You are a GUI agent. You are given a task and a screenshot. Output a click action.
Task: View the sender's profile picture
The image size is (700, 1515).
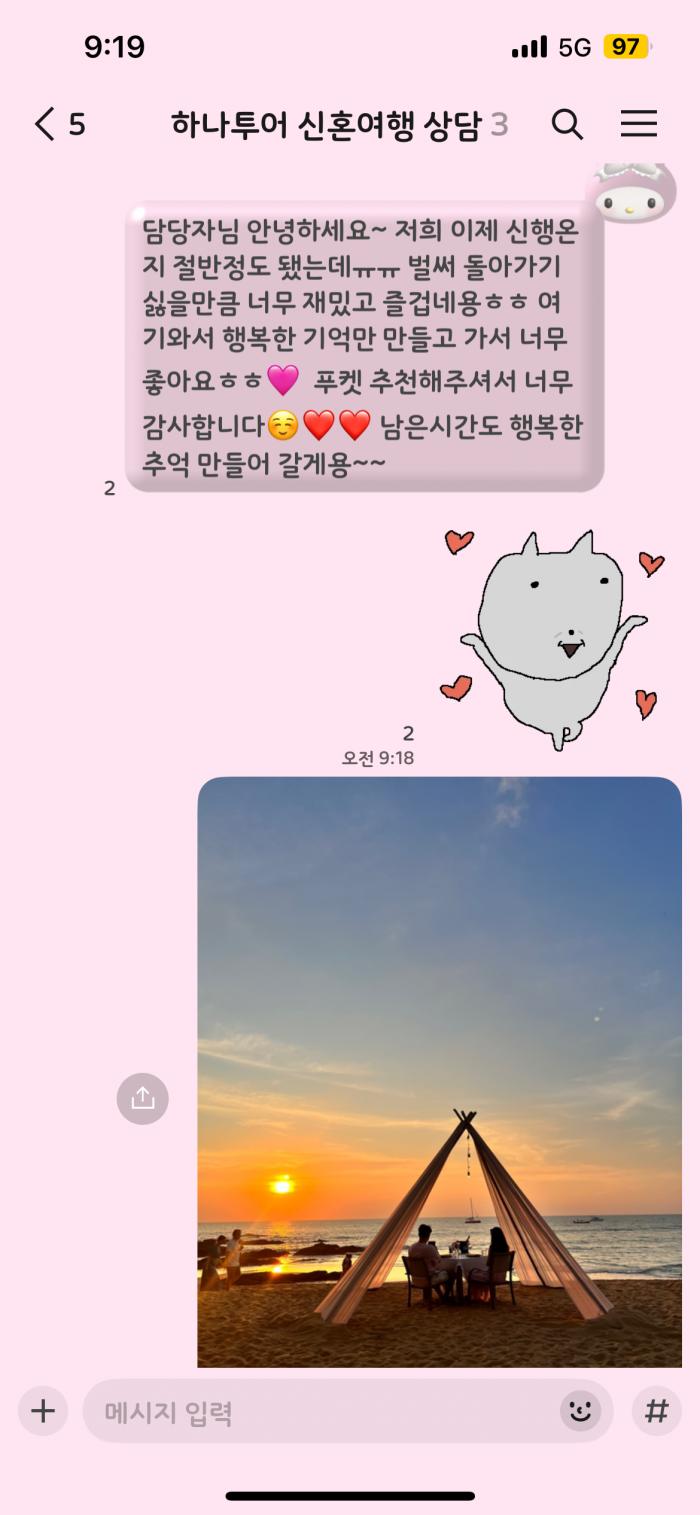(x=631, y=193)
